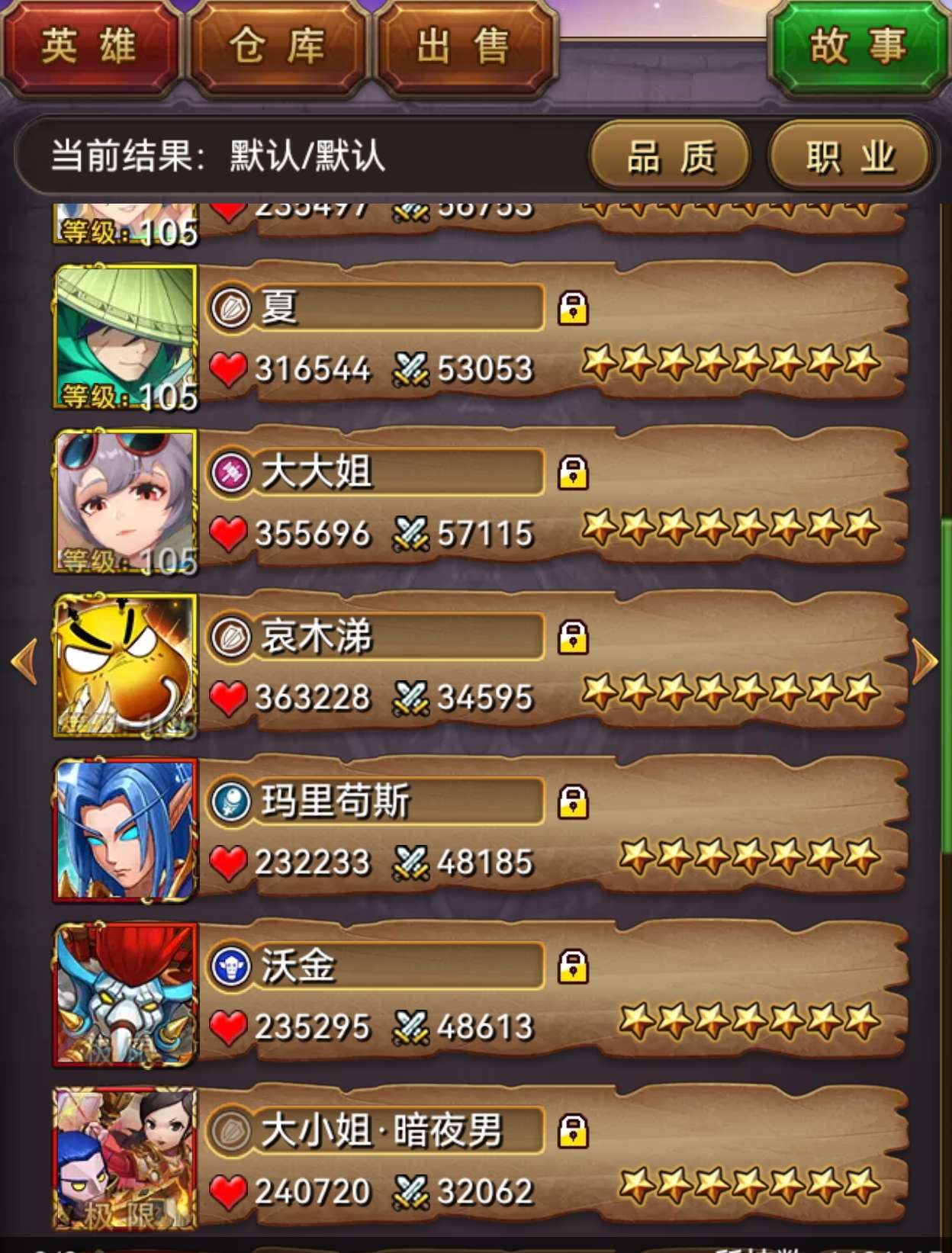The image size is (952, 1253).
Task: Select the hero 大大姐
Action: (x=126, y=502)
